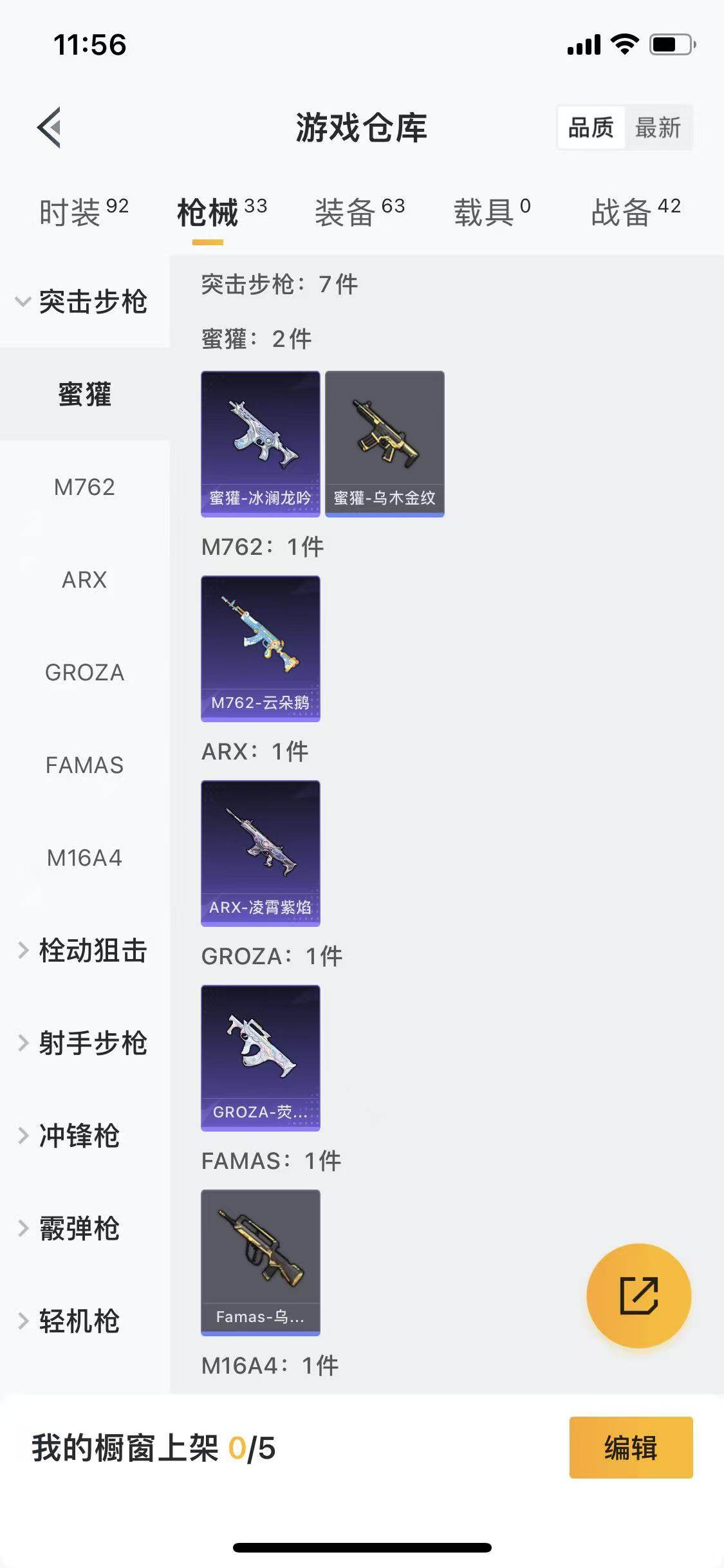Open the share/export floating button
Screen dimensions: 724x1568
coord(638,1296)
